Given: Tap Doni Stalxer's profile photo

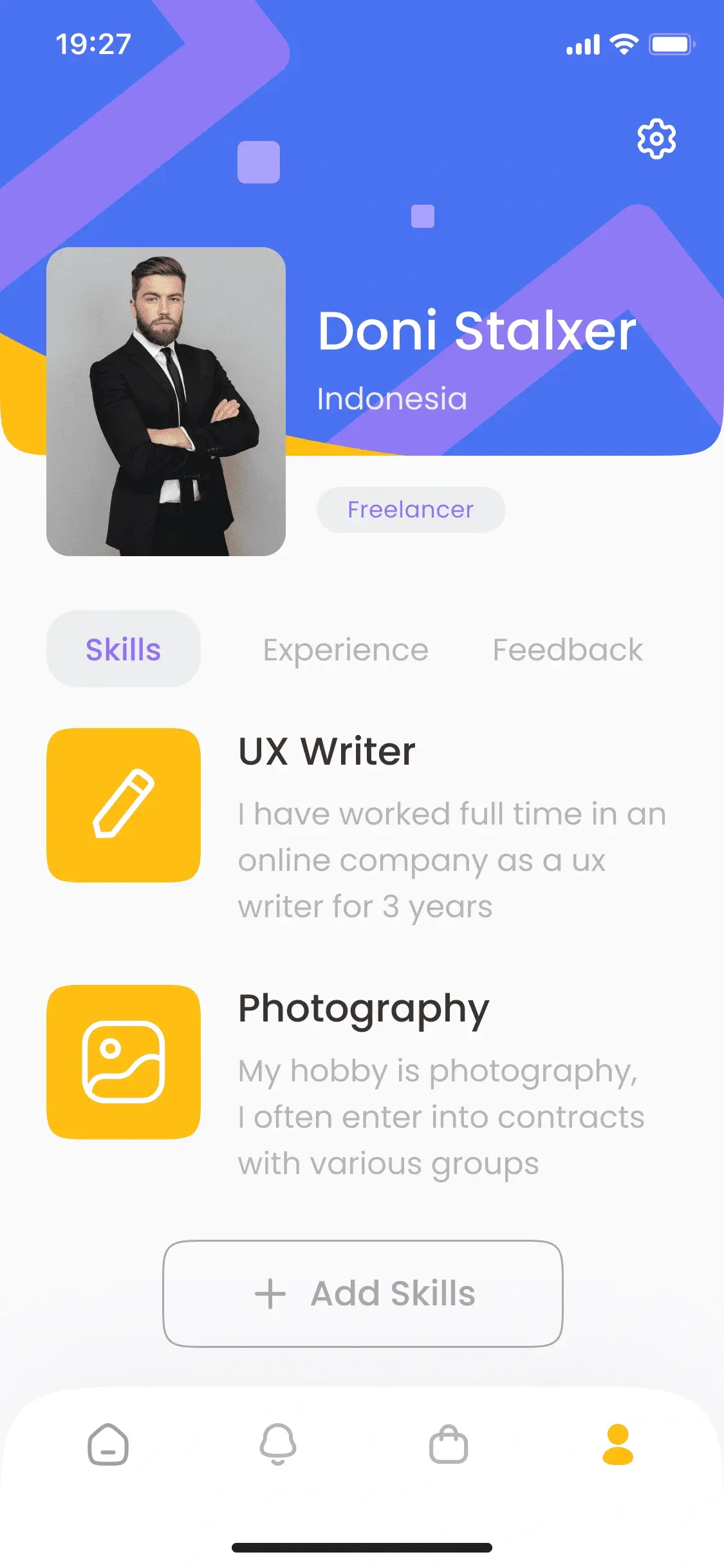Looking at the screenshot, I should [x=166, y=402].
